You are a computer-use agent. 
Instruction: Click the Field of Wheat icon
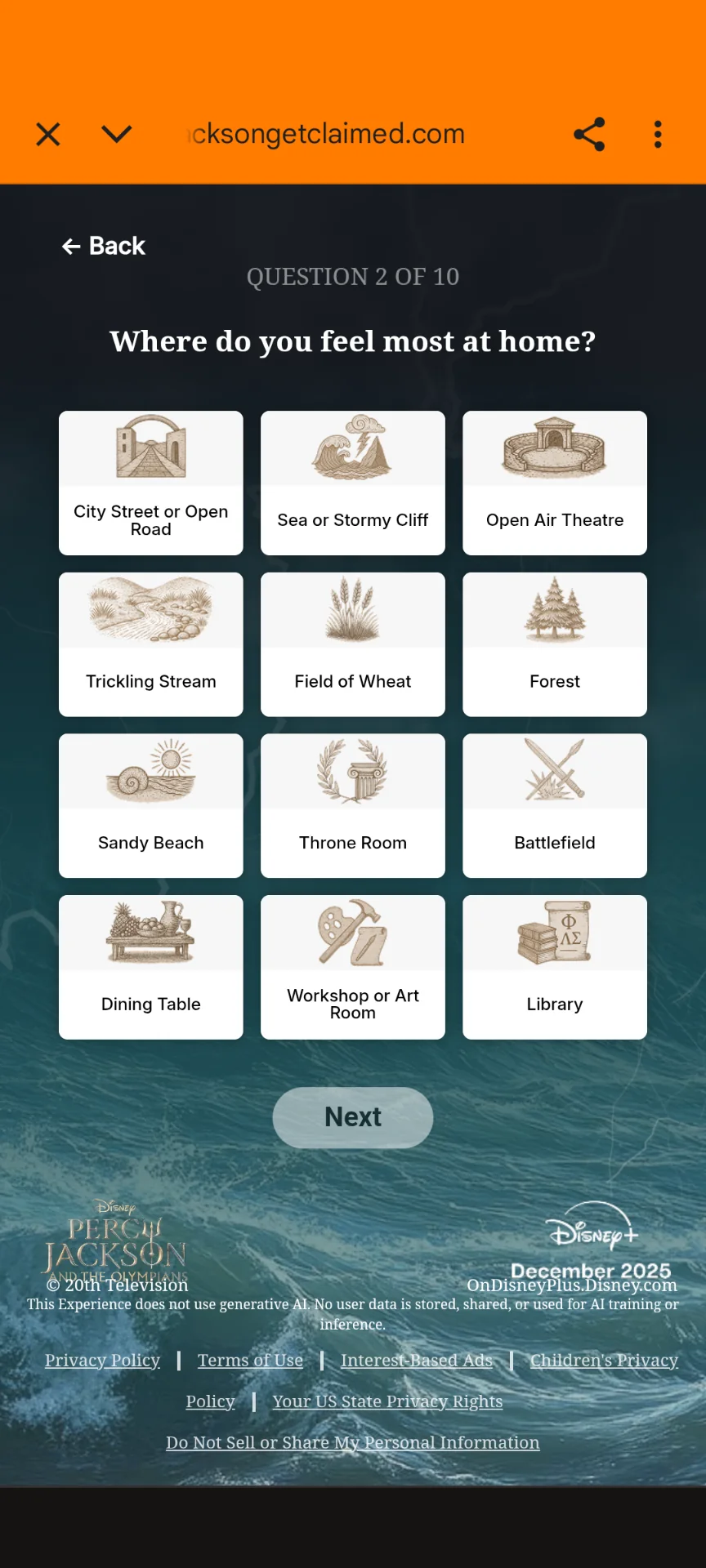[352, 609]
